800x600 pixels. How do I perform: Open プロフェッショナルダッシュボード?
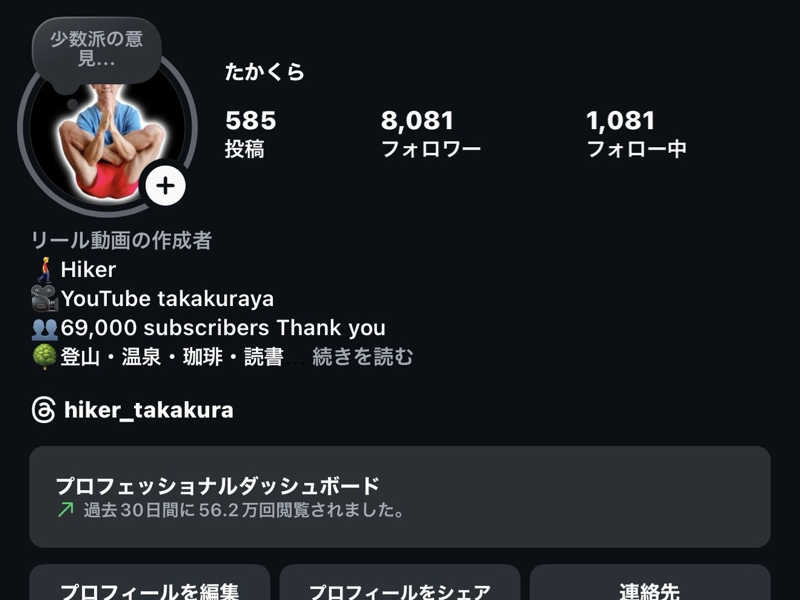(x=399, y=497)
